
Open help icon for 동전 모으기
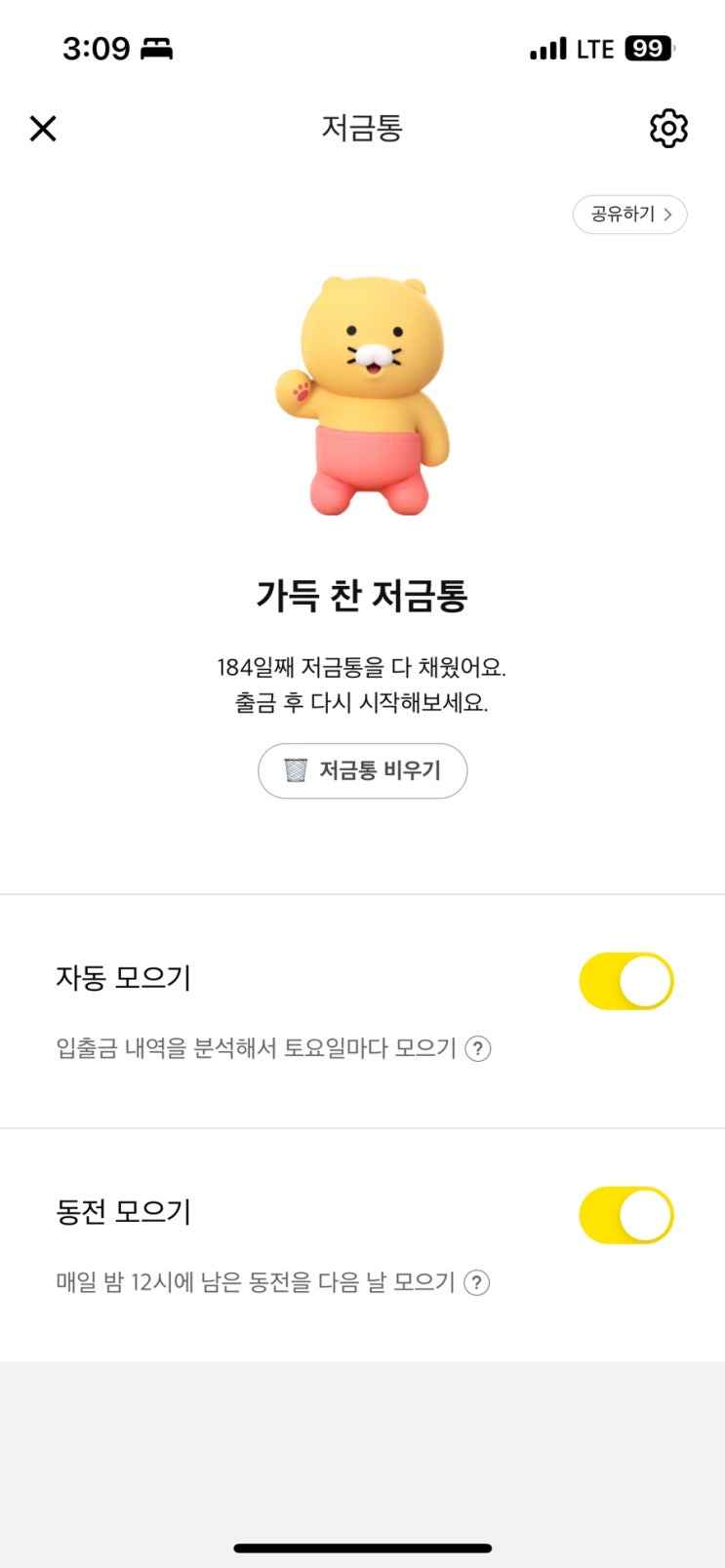coord(476,1282)
